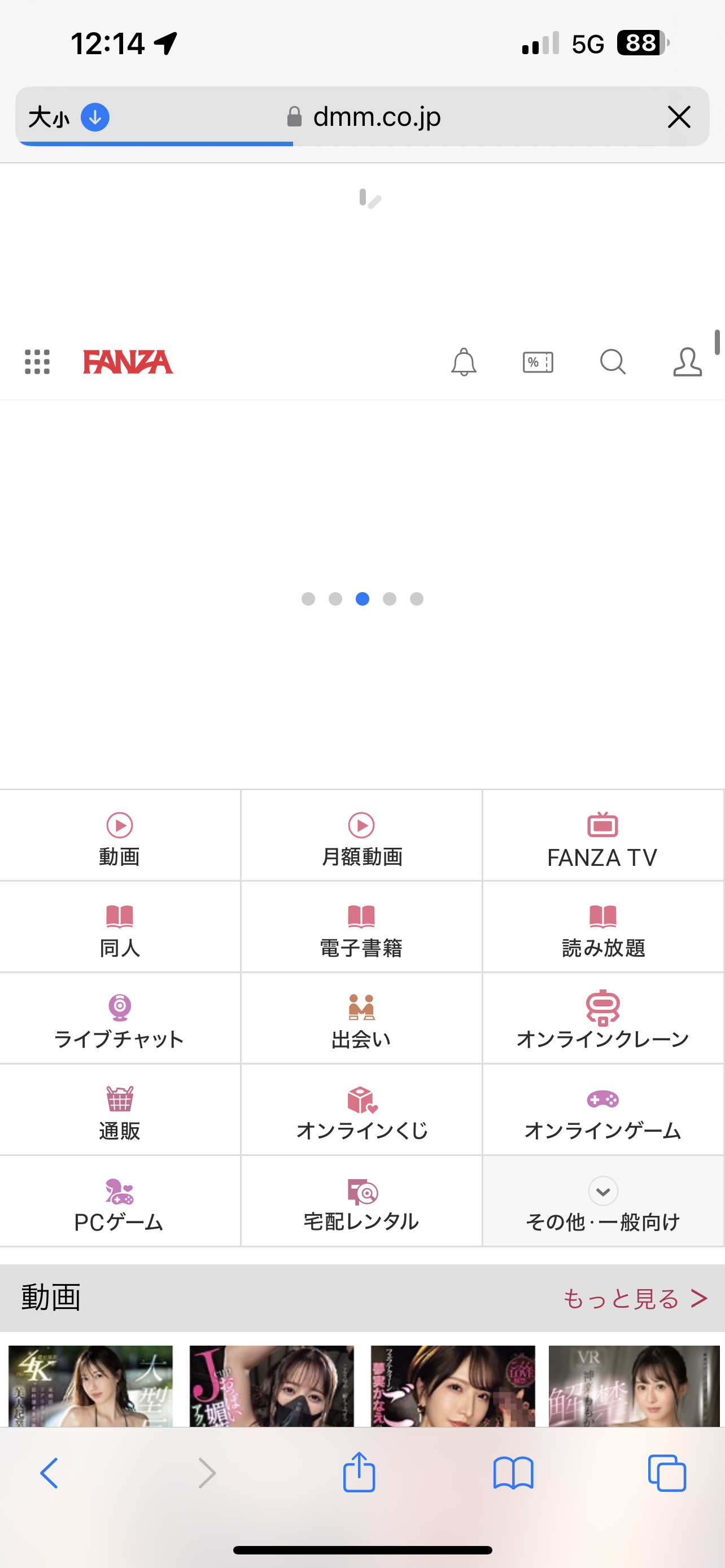Open the account profile icon
Viewport: 725px width, 1568px height.
pos(687,362)
